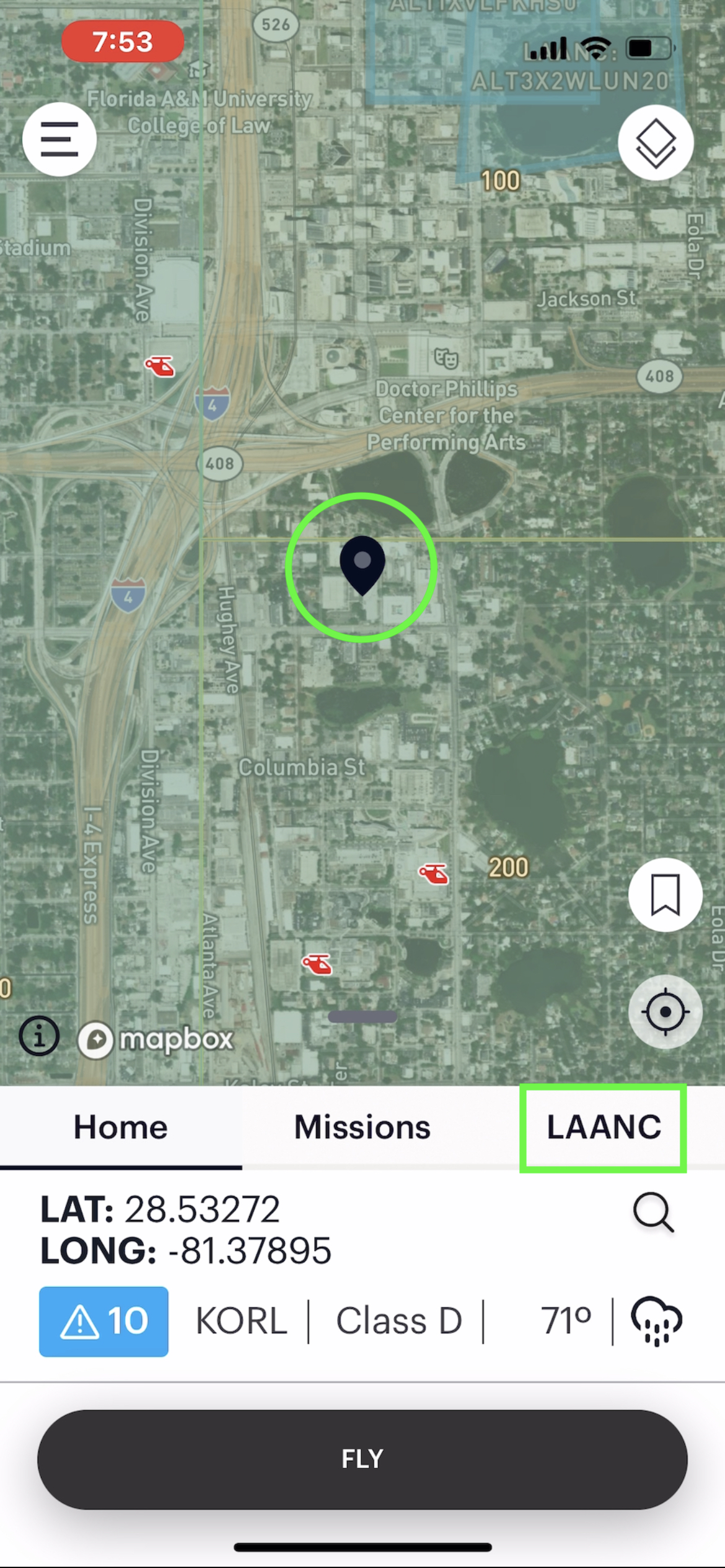Open the map layers selector

[x=656, y=143]
